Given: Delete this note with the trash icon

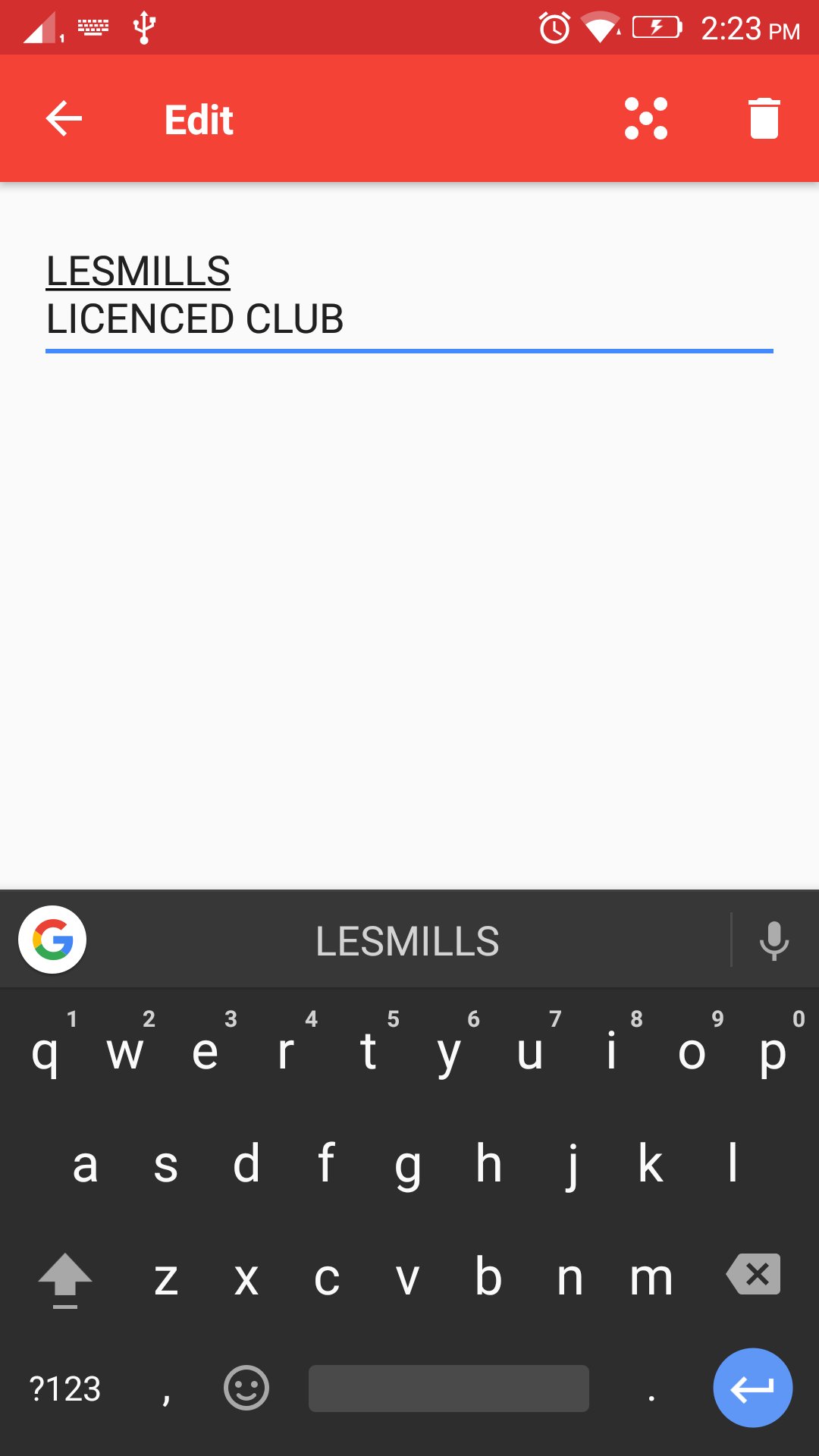Looking at the screenshot, I should pyautogui.click(x=764, y=118).
